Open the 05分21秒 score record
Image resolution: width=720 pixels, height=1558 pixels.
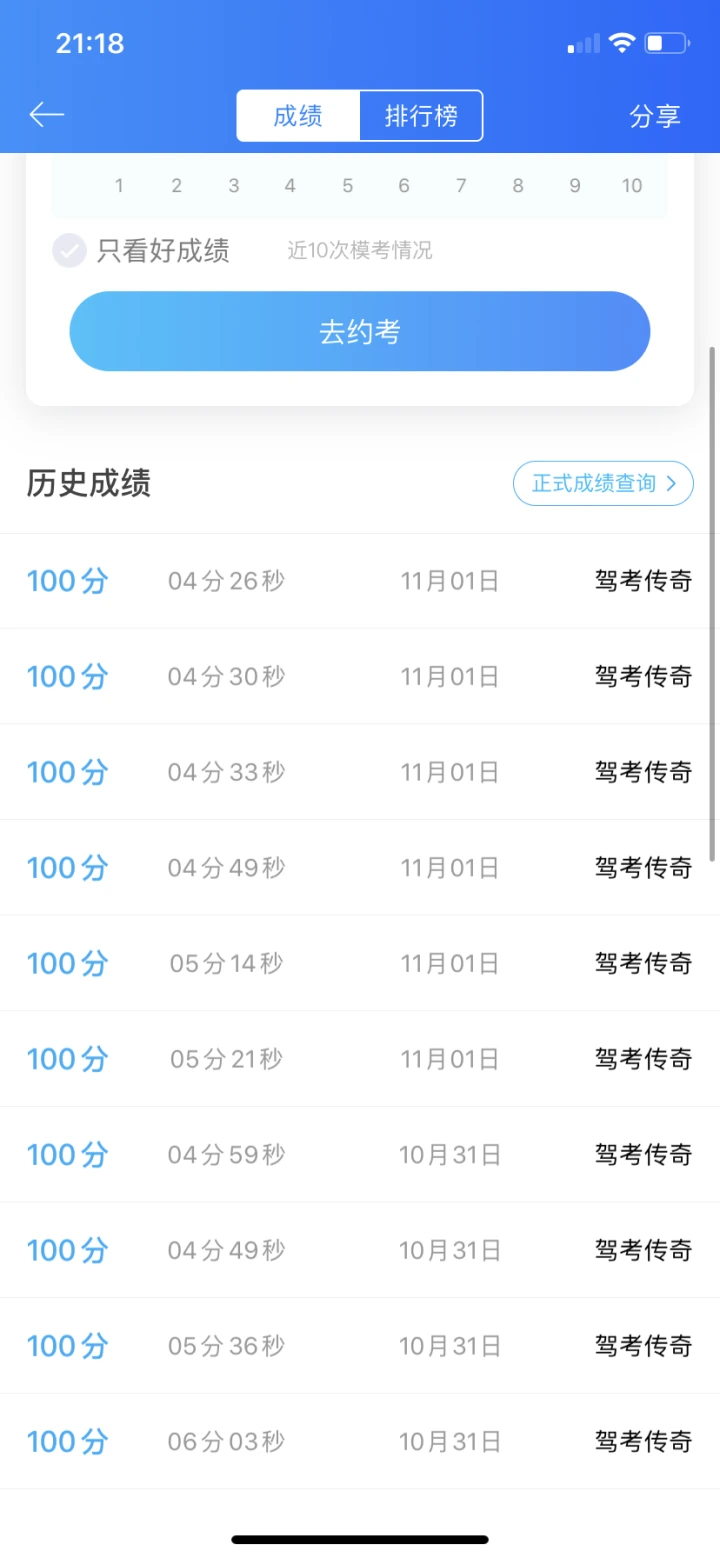[x=360, y=1059]
